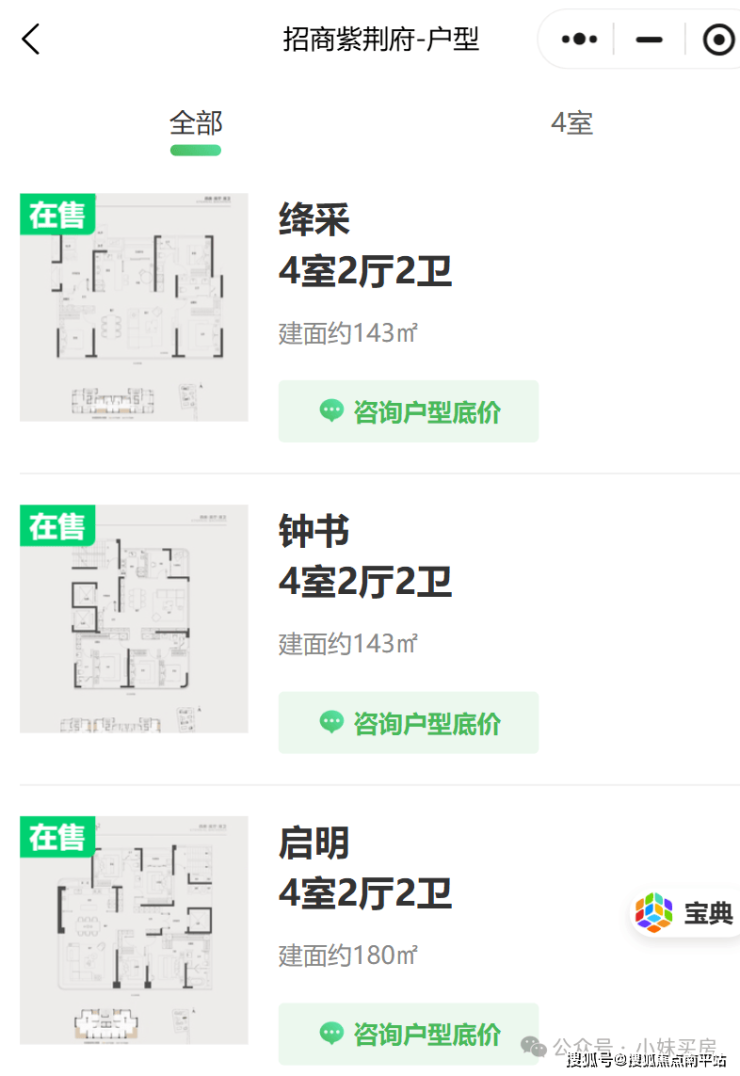This screenshot has height=1076, width=740.
Task: Tap 咨询户型底价 for the 绛采 layout
Action: point(408,411)
